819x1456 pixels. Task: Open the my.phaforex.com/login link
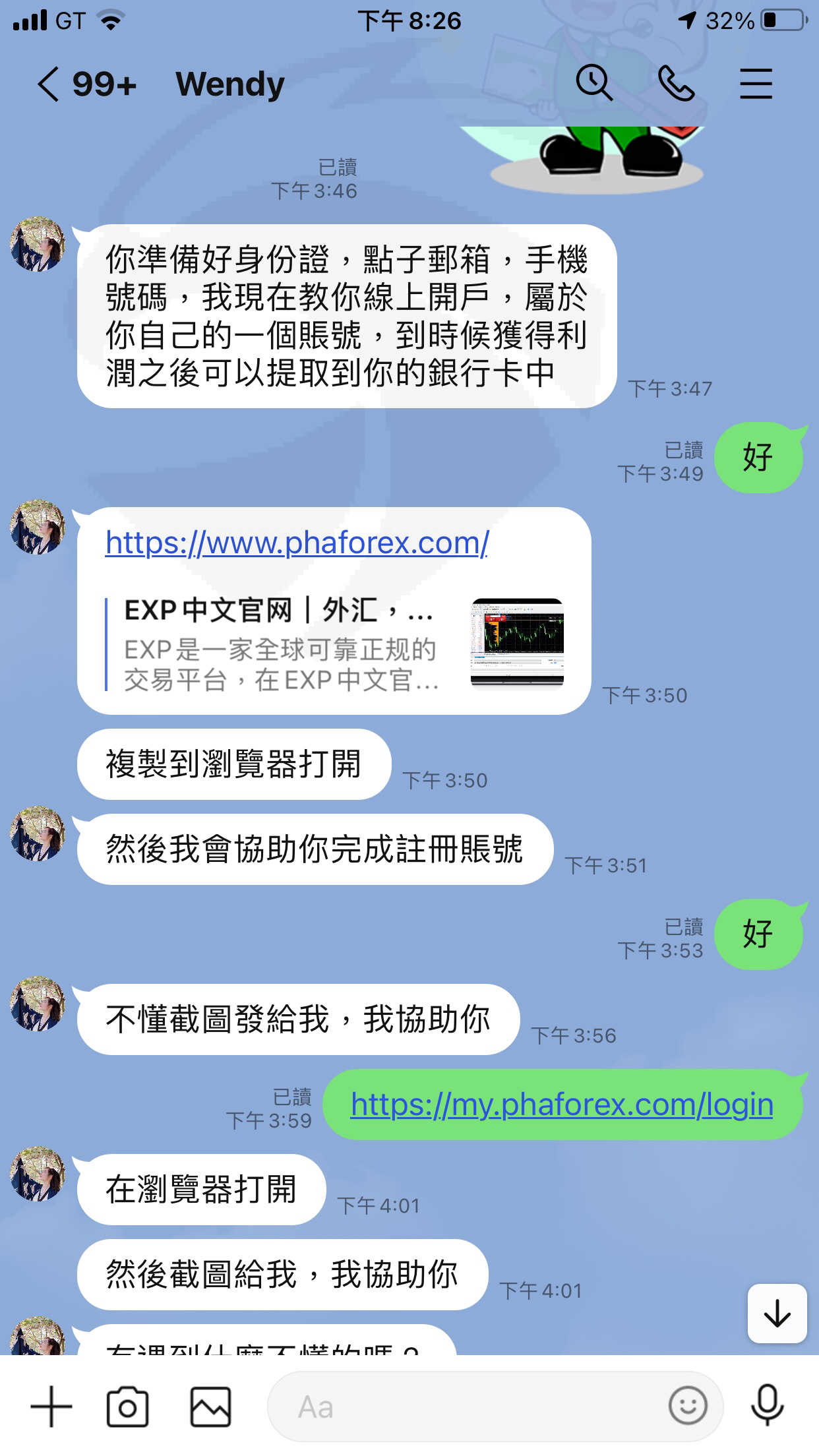point(562,1105)
